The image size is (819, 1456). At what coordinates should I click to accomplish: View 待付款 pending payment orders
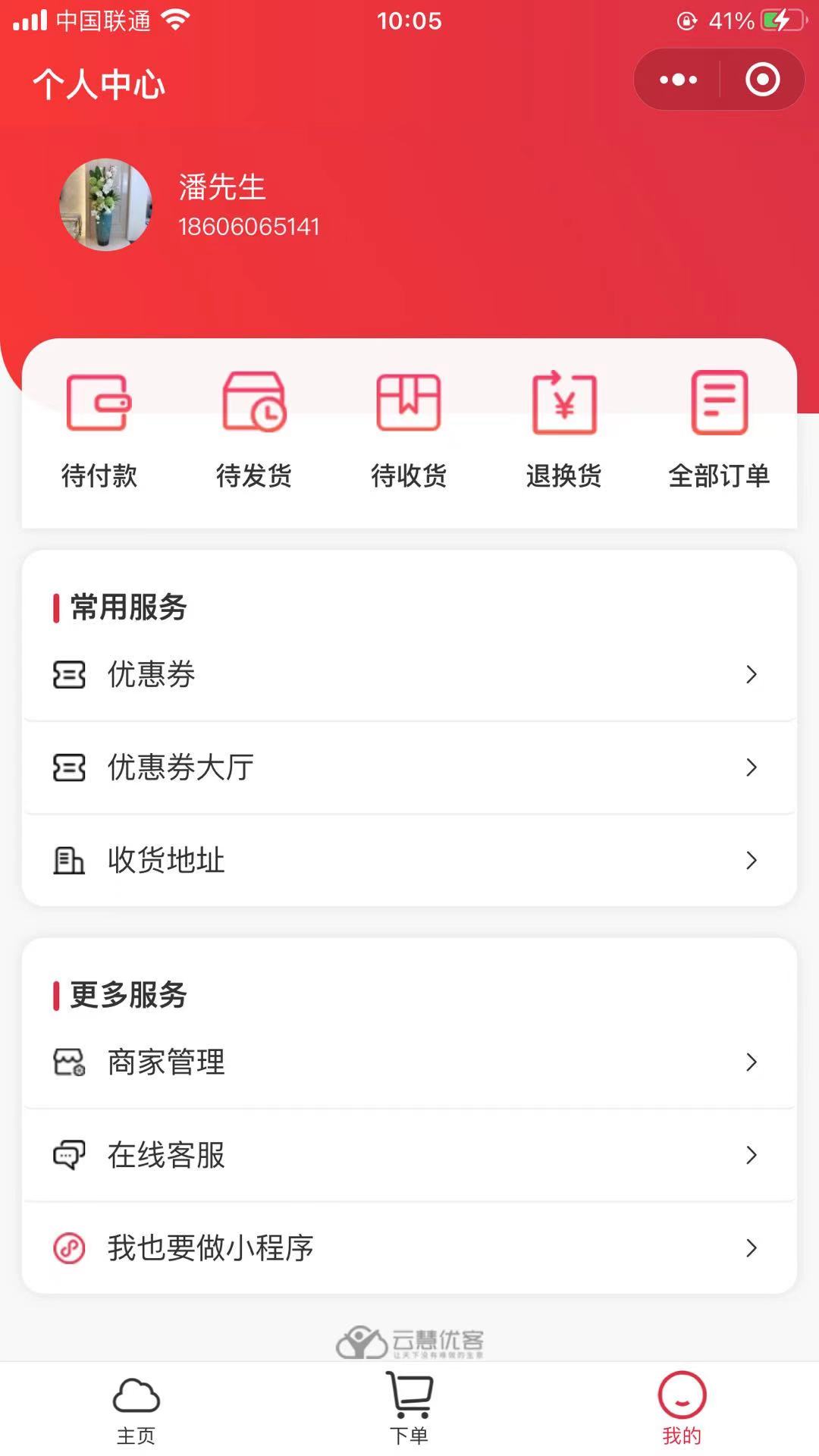[99, 428]
